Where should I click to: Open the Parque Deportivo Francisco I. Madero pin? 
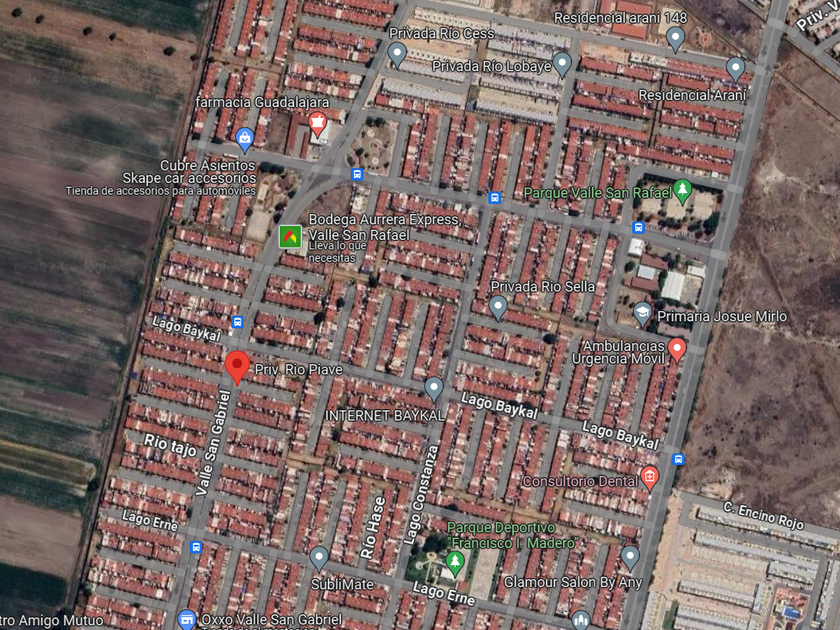(455, 563)
